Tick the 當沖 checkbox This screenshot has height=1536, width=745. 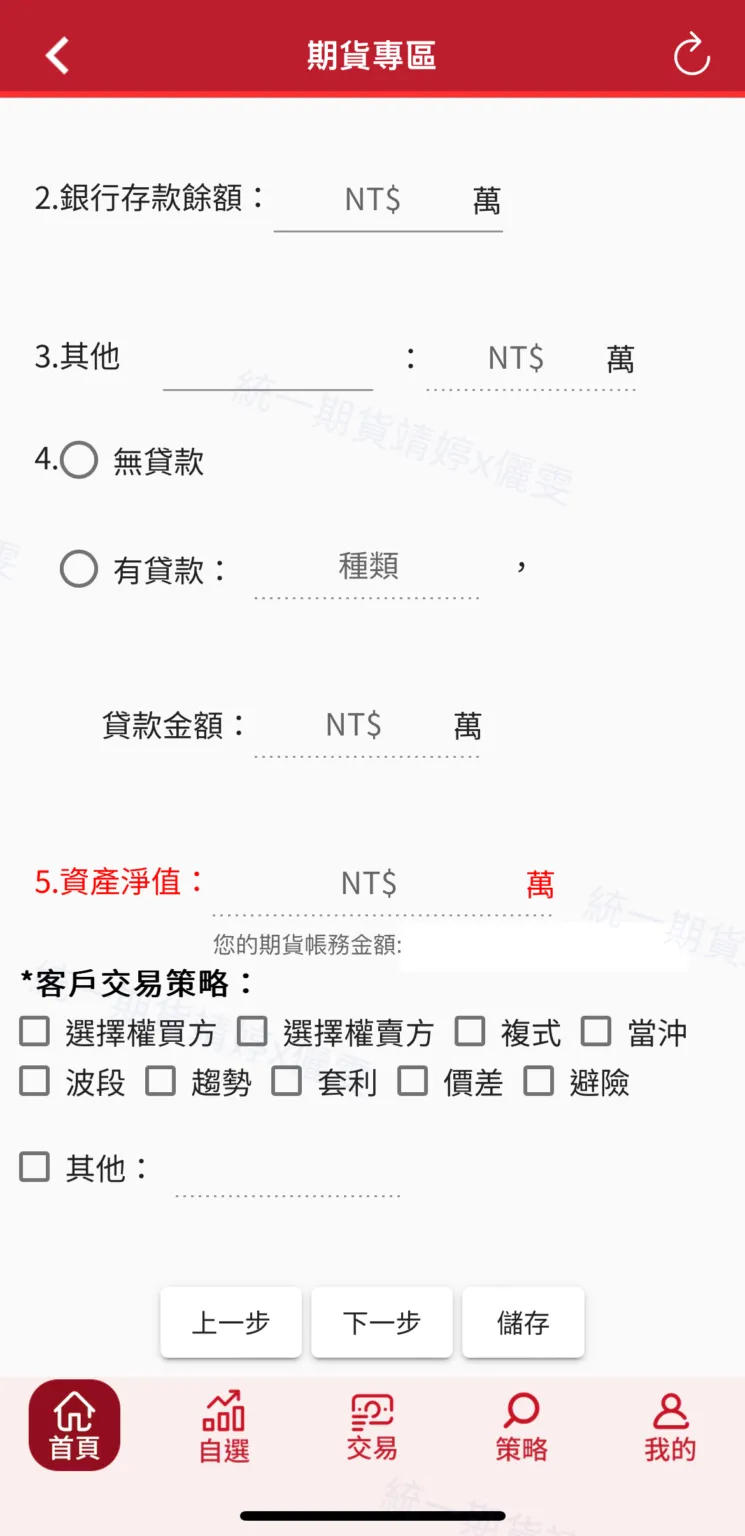point(596,1032)
